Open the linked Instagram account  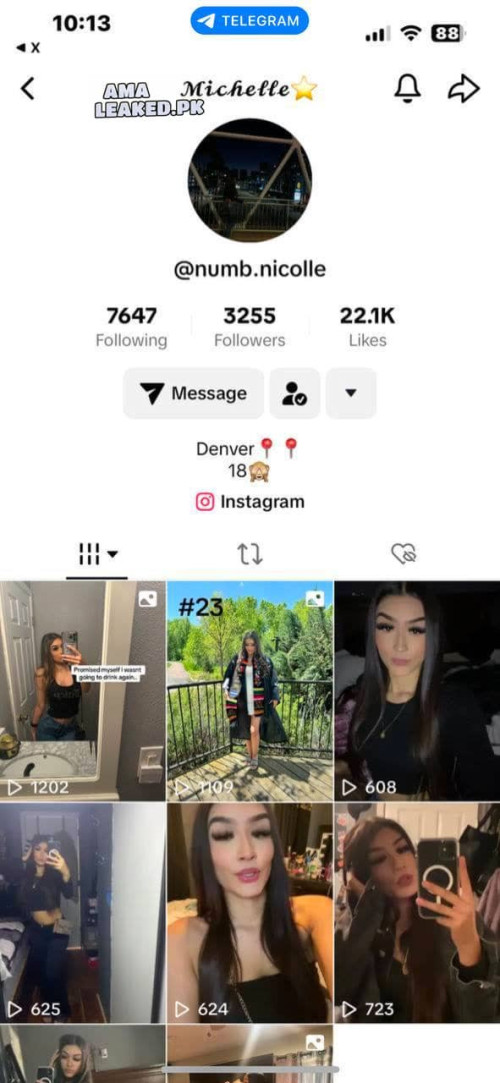pos(250,502)
